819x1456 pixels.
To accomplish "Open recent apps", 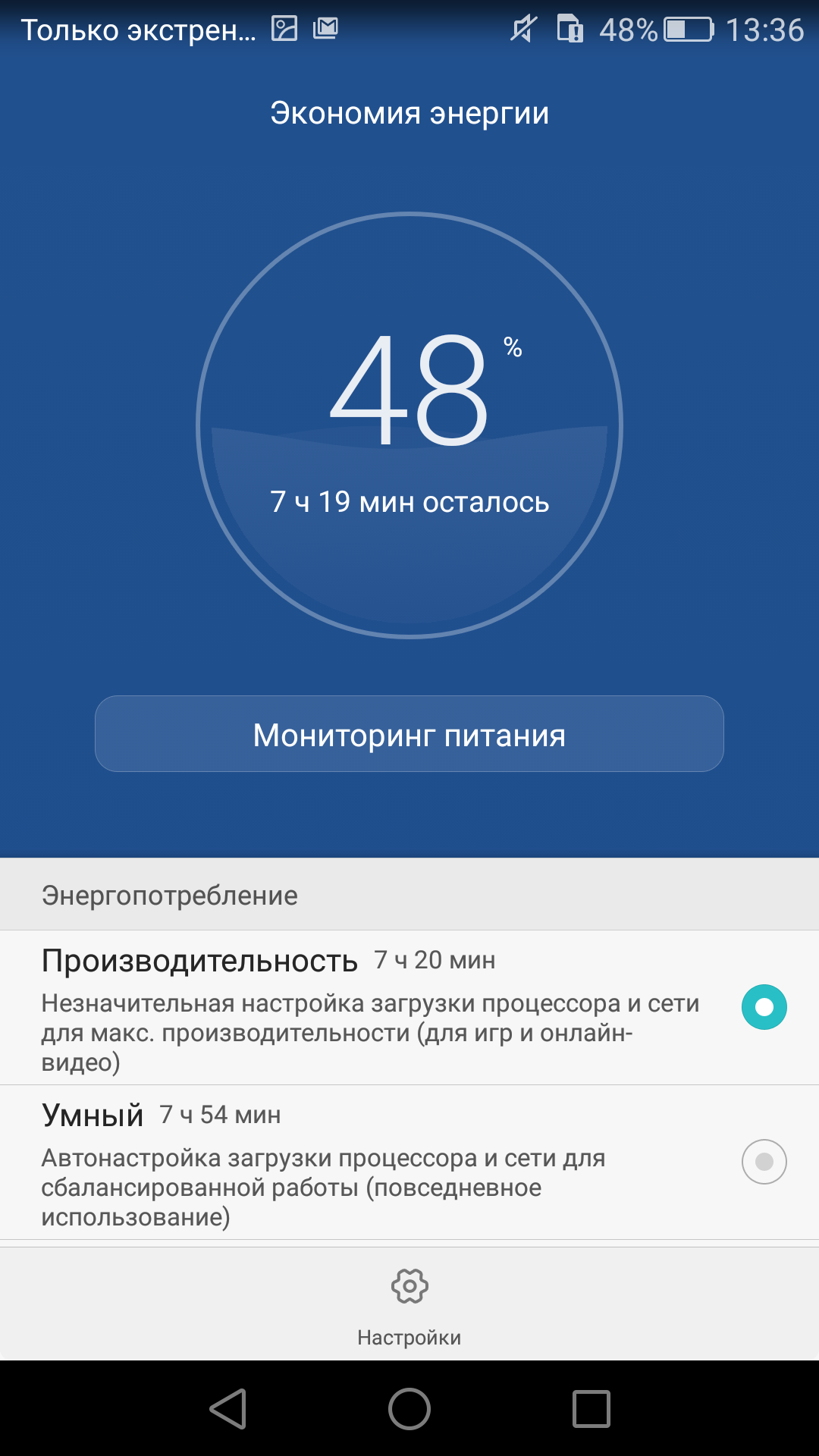I will click(591, 1409).
